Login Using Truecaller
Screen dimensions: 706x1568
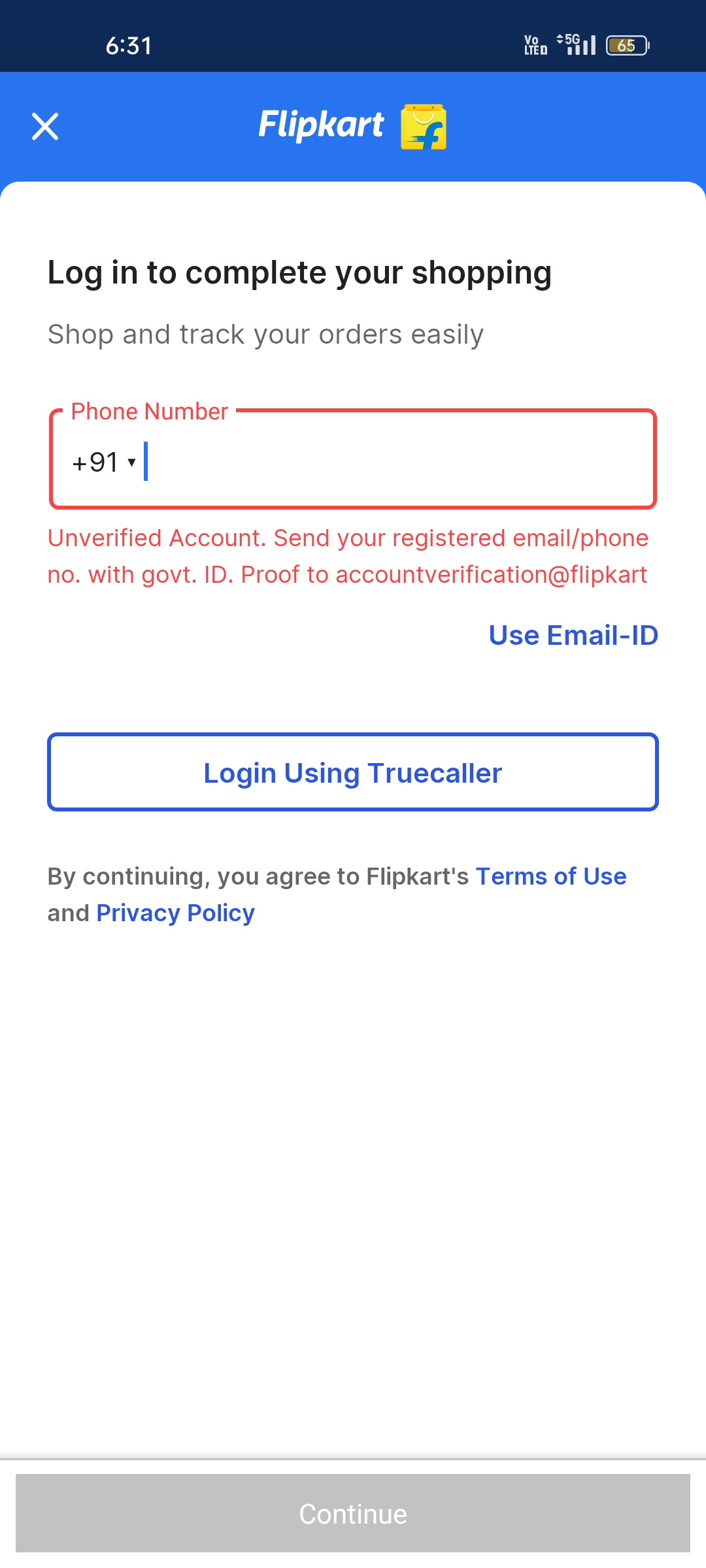353,772
